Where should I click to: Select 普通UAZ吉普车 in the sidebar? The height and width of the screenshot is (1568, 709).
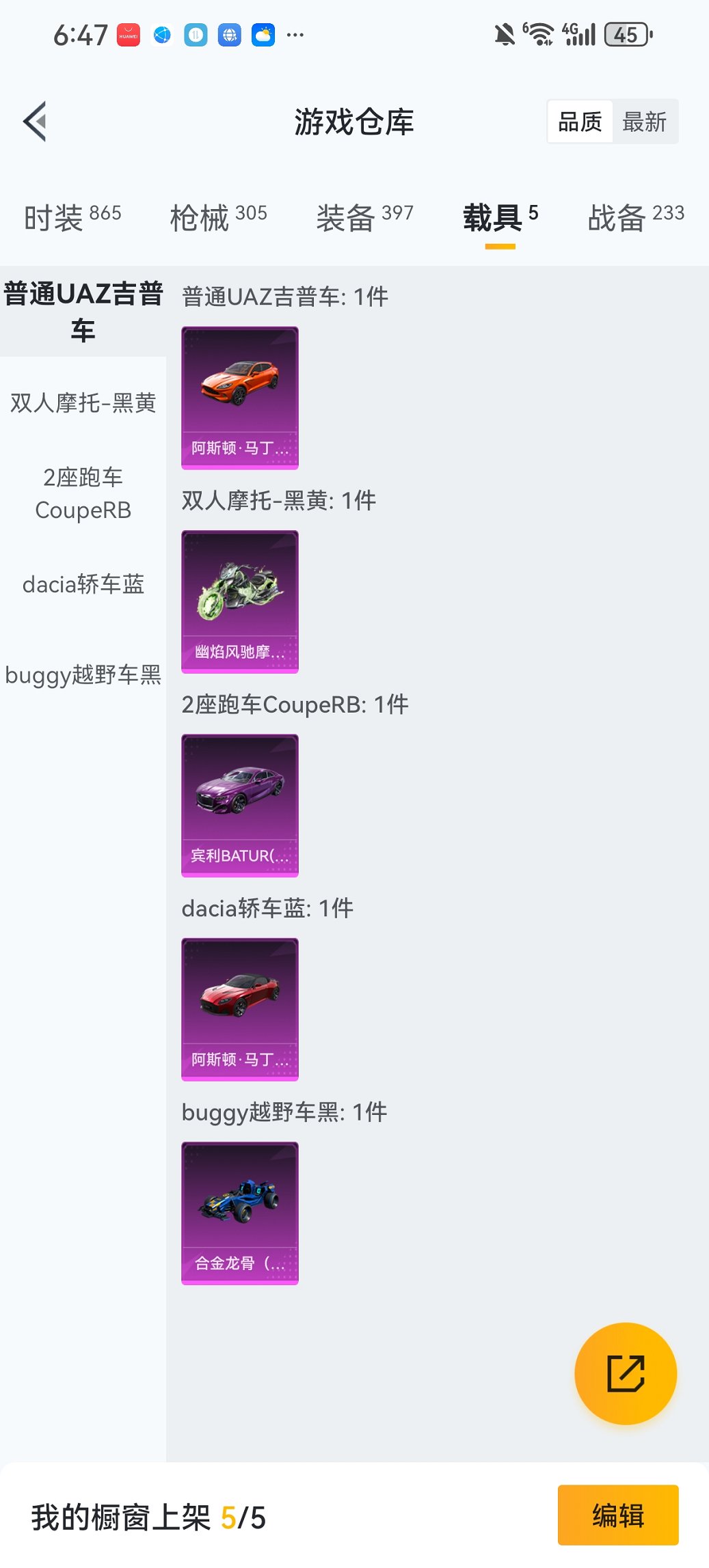pyautogui.click(x=83, y=312)
